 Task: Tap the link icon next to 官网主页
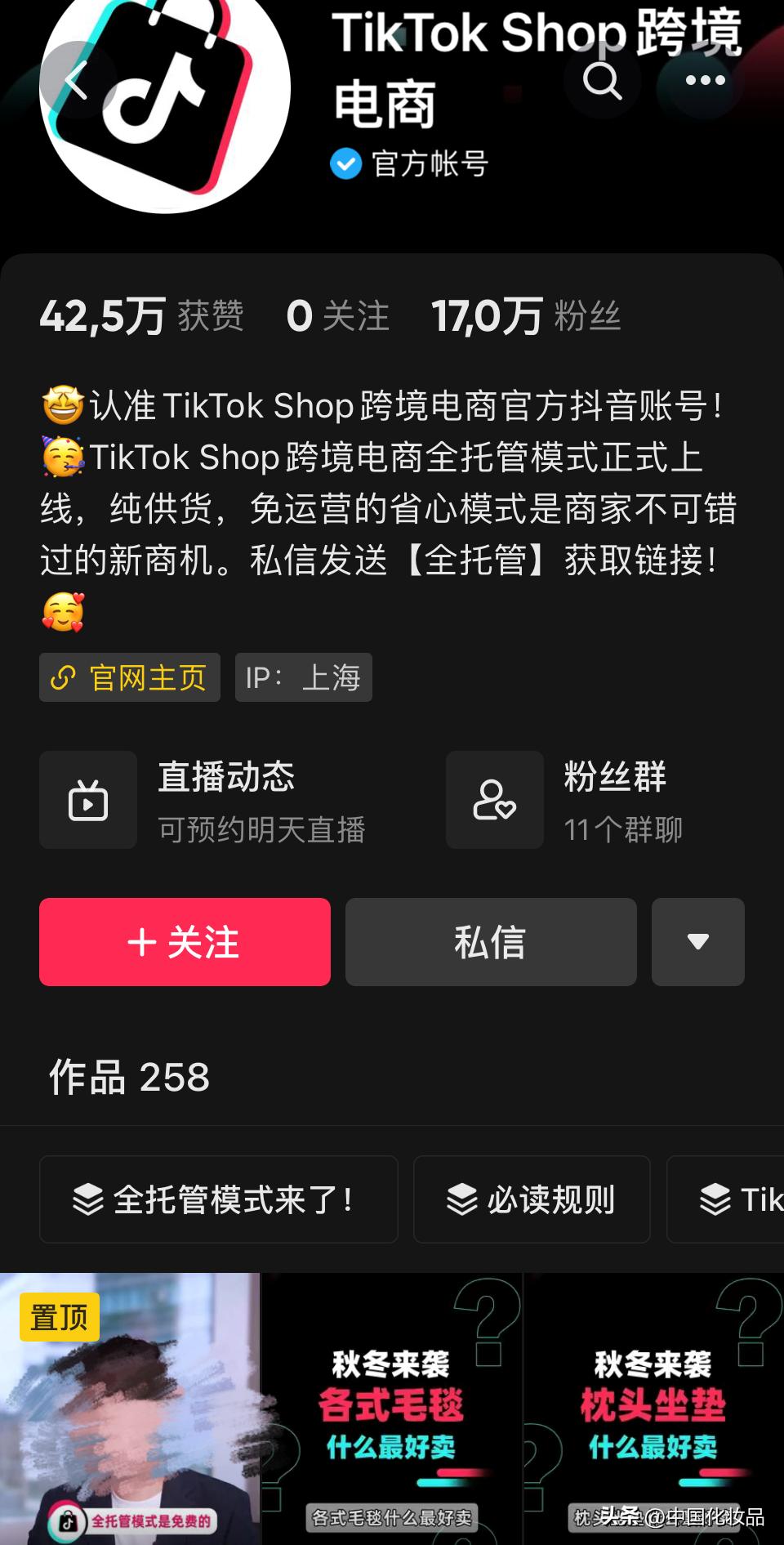tap(64, 677)
